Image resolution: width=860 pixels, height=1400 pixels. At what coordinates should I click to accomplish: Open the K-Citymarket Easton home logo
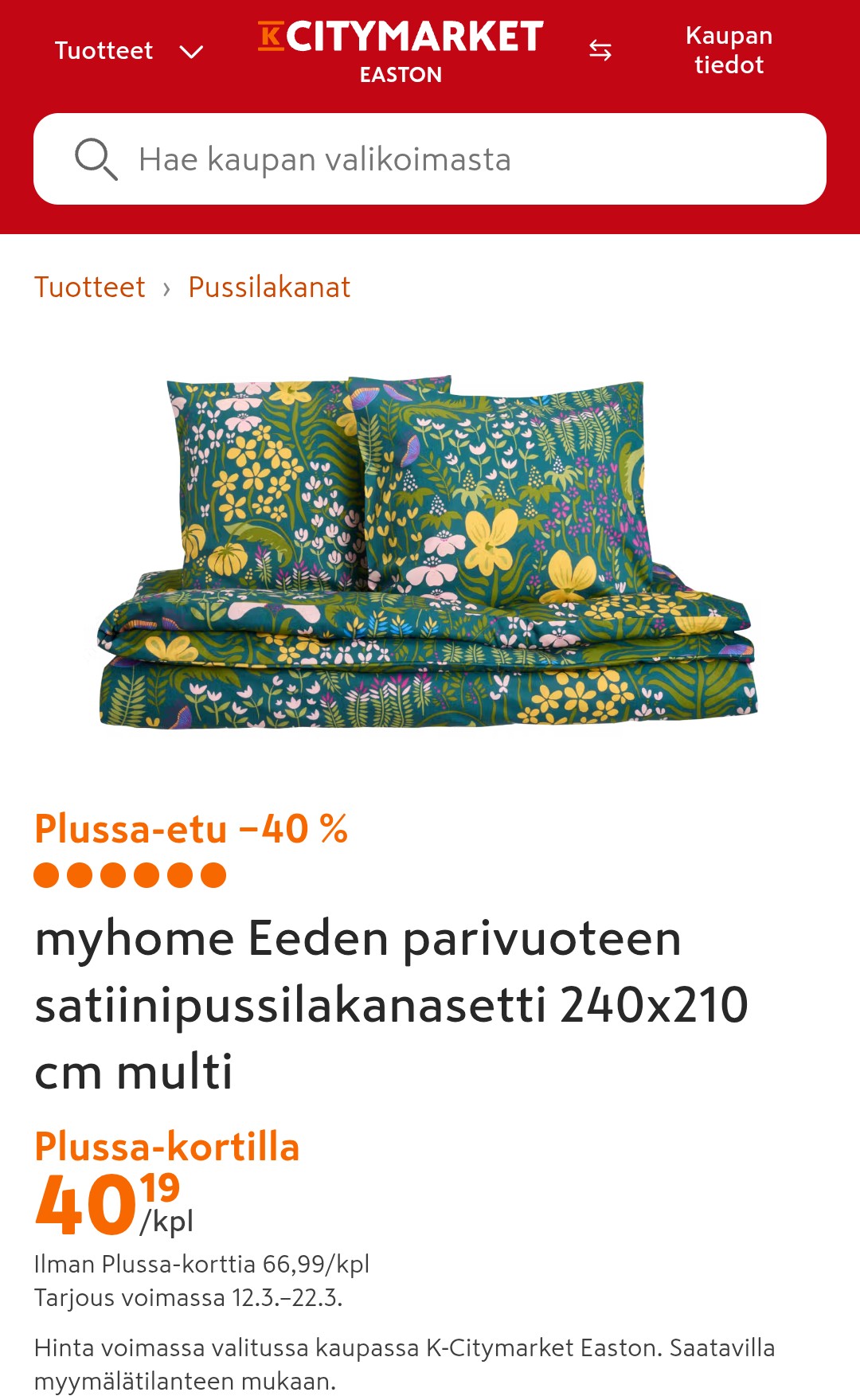coord(401,51)
